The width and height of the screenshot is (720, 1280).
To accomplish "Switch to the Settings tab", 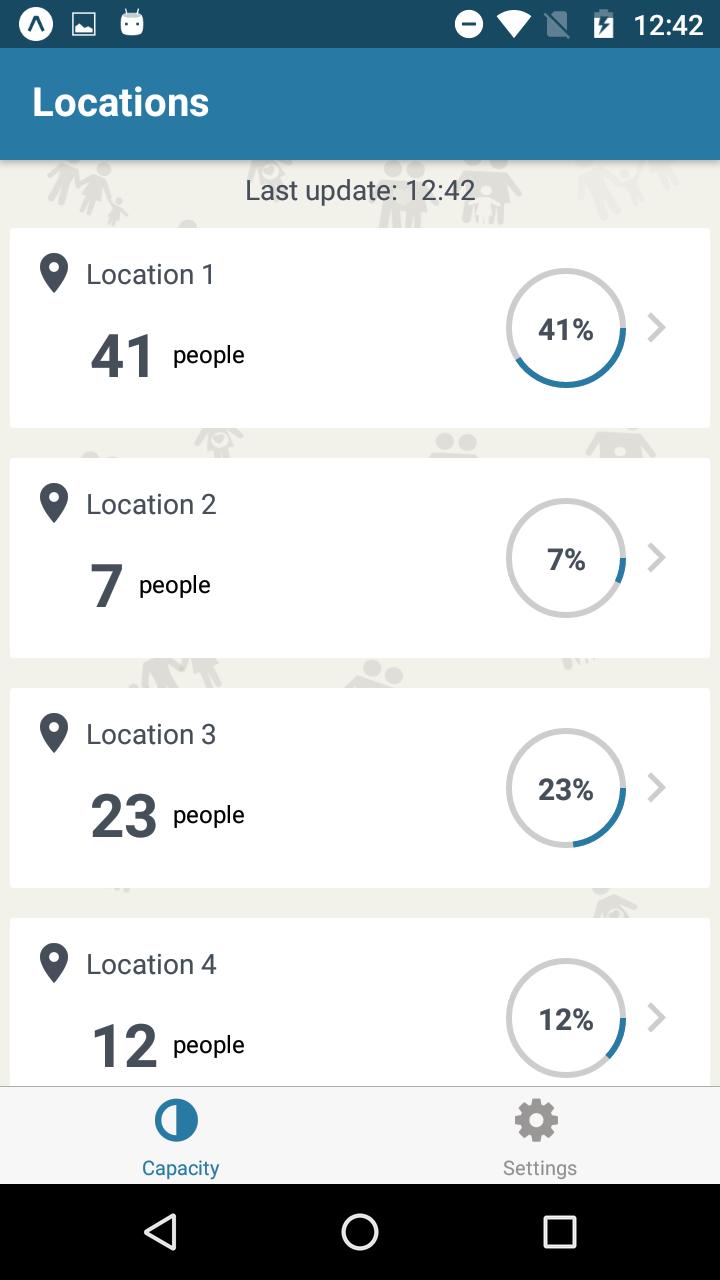I will (x=539, y=1137).
